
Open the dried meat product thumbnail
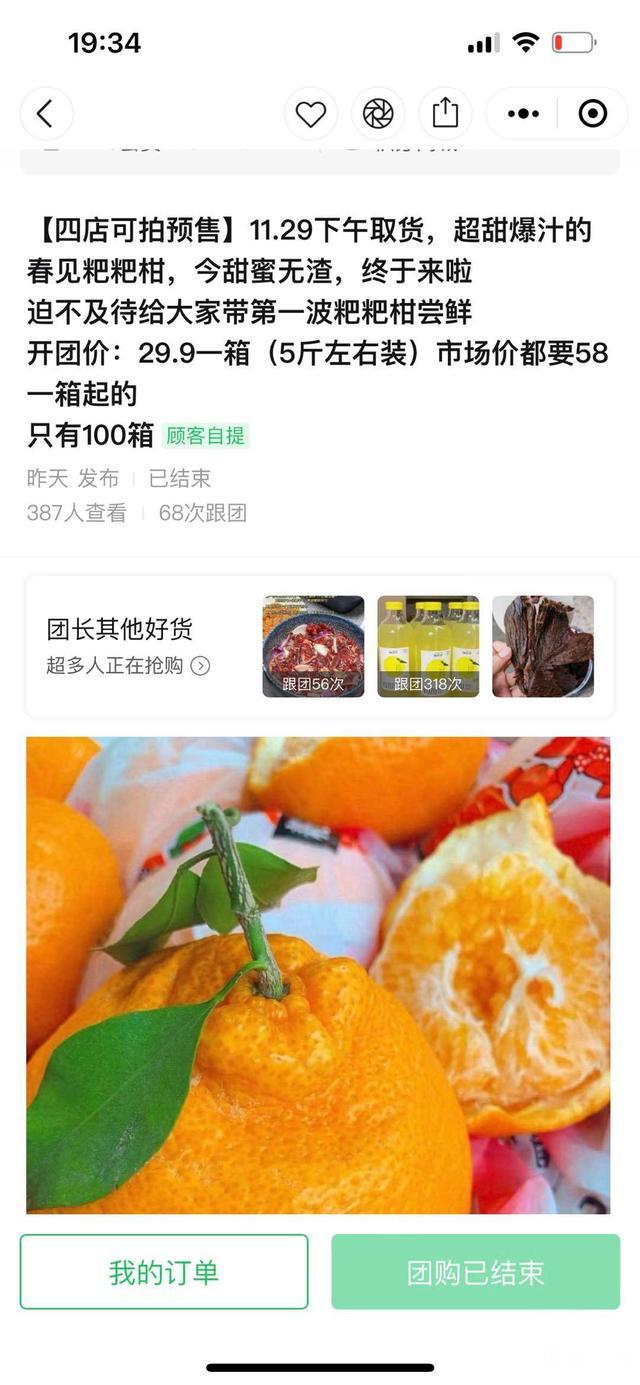pos(543,646)
